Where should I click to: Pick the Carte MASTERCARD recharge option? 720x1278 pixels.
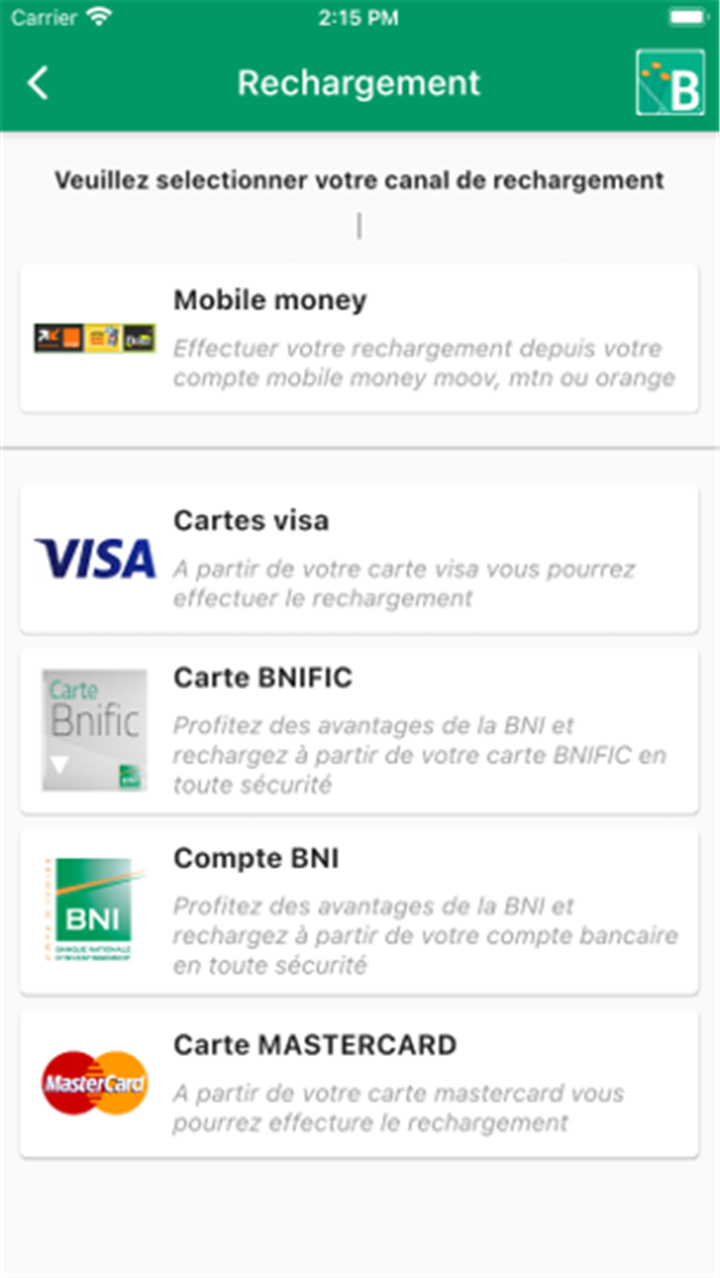pos(359,1082)
